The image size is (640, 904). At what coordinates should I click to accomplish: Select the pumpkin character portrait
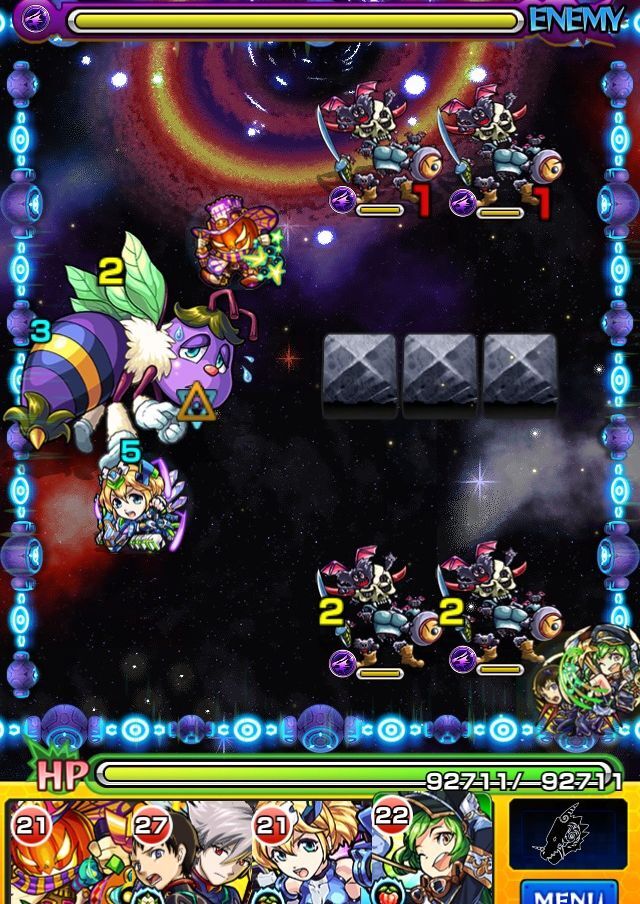pyautogui.click(x=65, y=855)
